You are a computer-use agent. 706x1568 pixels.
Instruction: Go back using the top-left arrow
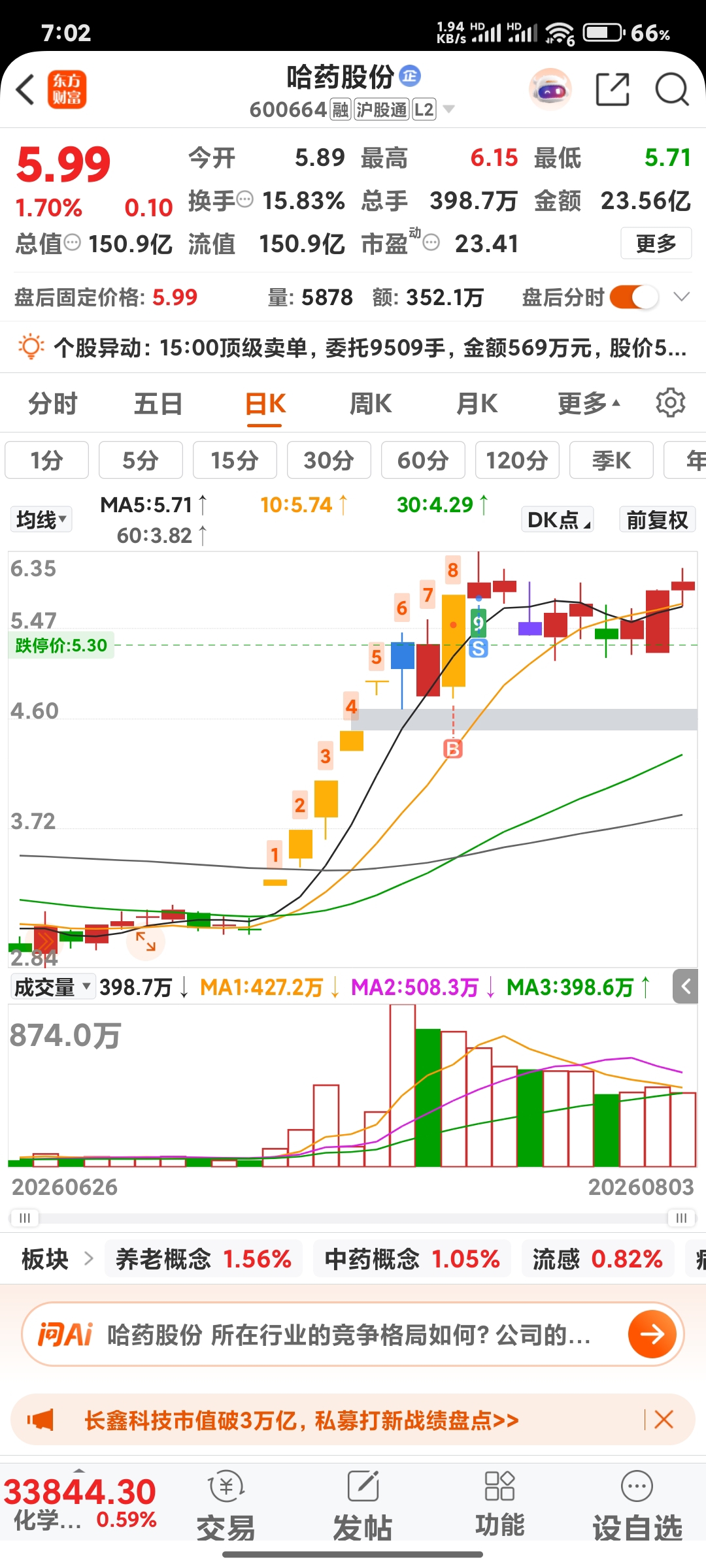(25, 90)
